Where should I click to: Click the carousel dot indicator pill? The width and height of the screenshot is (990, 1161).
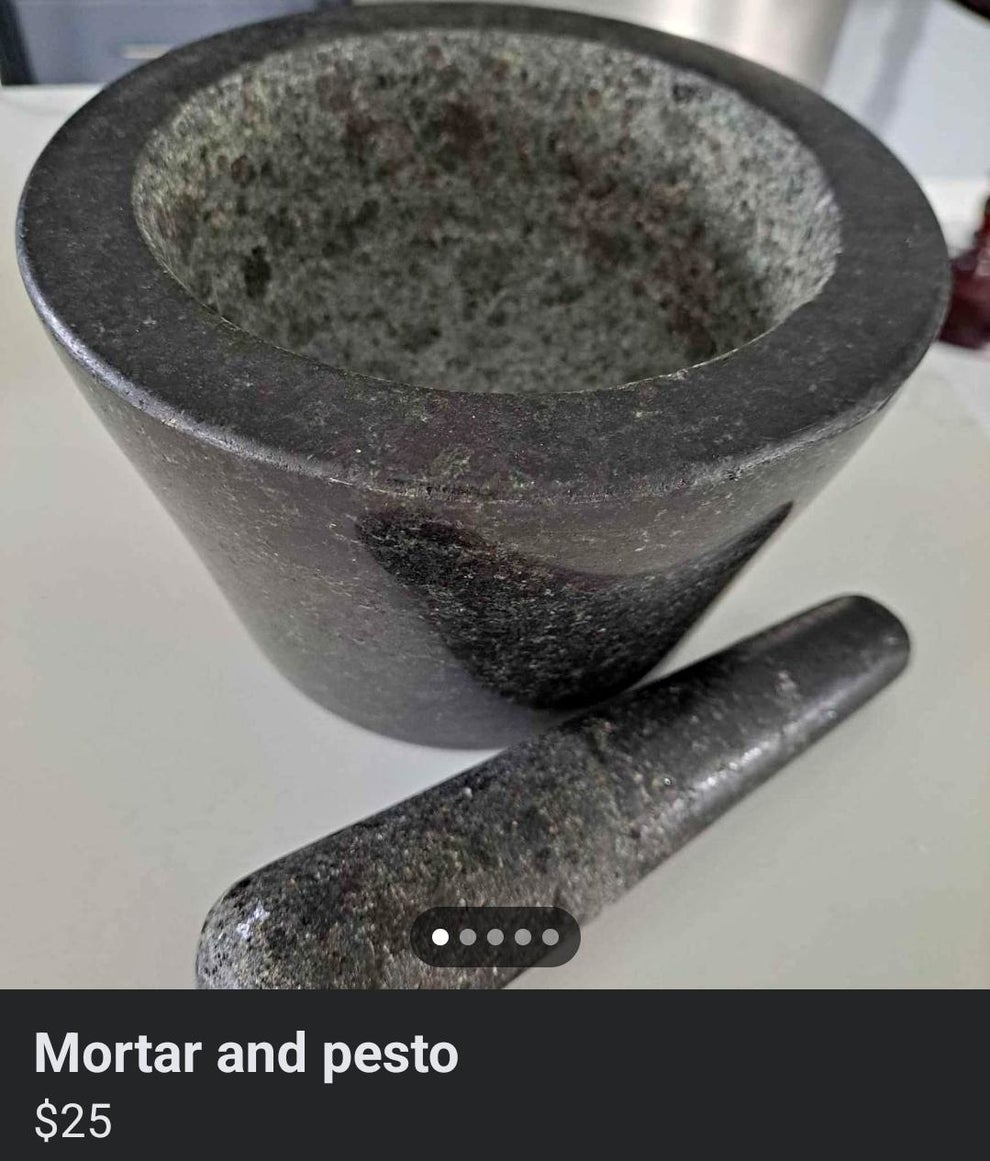[x=494, y=938]
